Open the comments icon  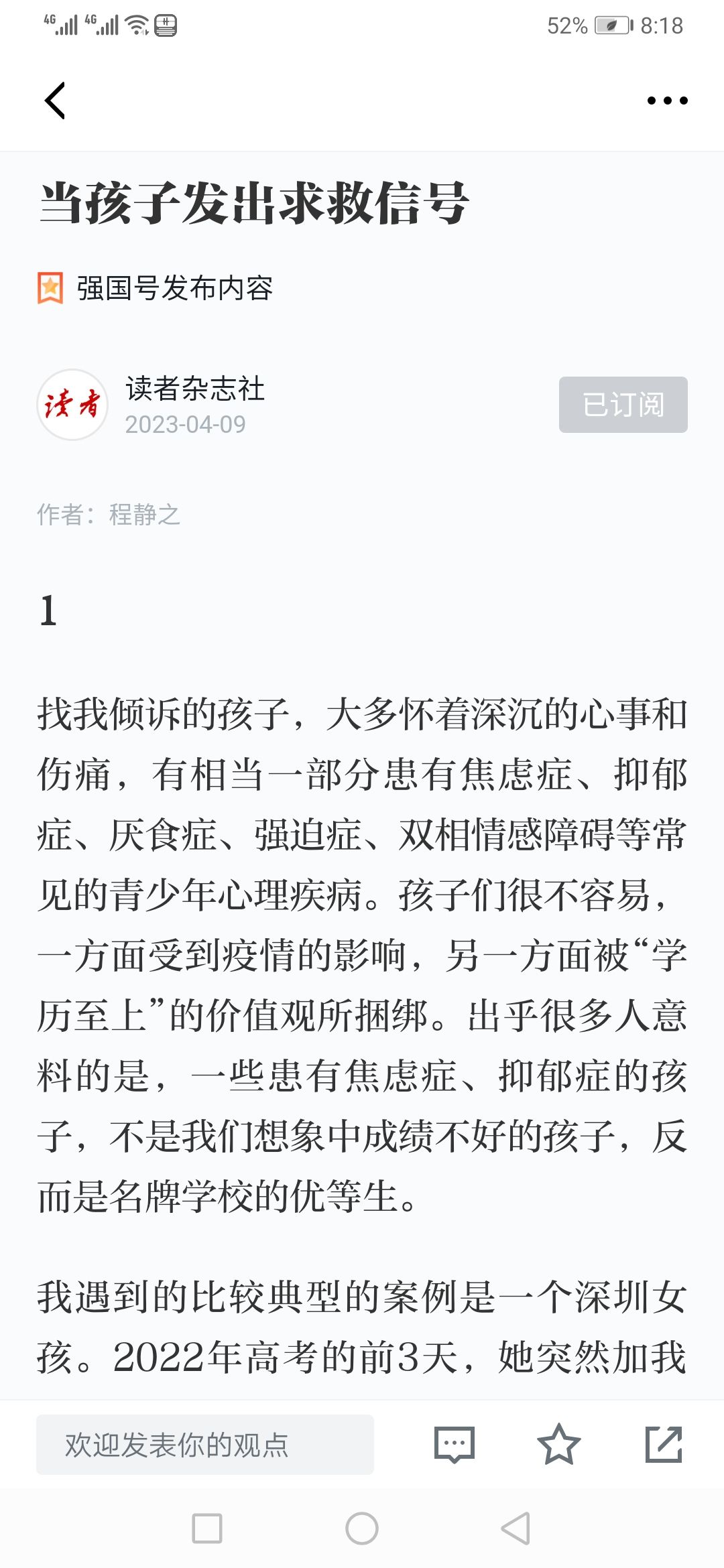click(x=455, y=1445)
